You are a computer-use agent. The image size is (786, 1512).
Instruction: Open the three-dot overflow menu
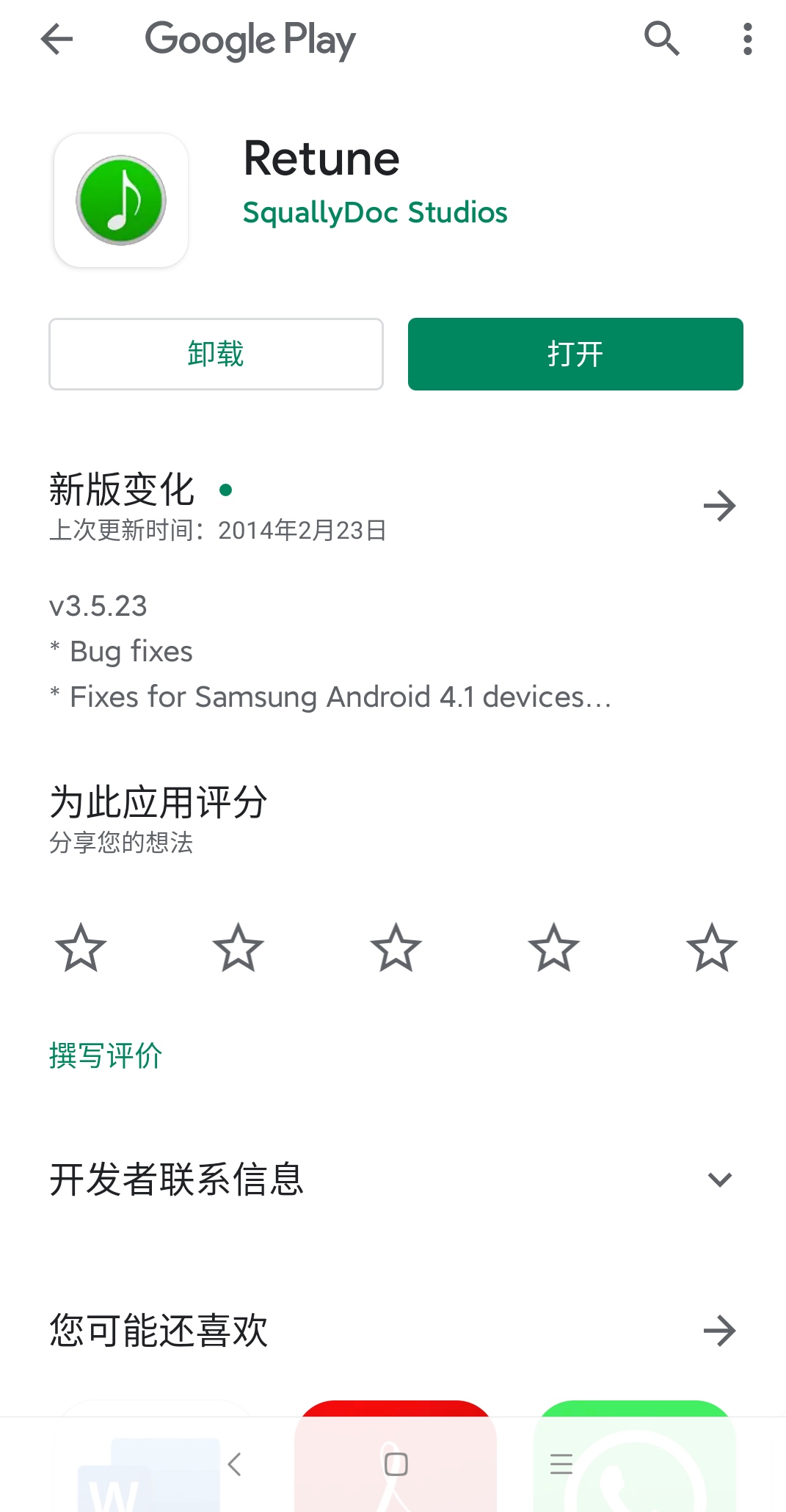click(x=746, y=40)
